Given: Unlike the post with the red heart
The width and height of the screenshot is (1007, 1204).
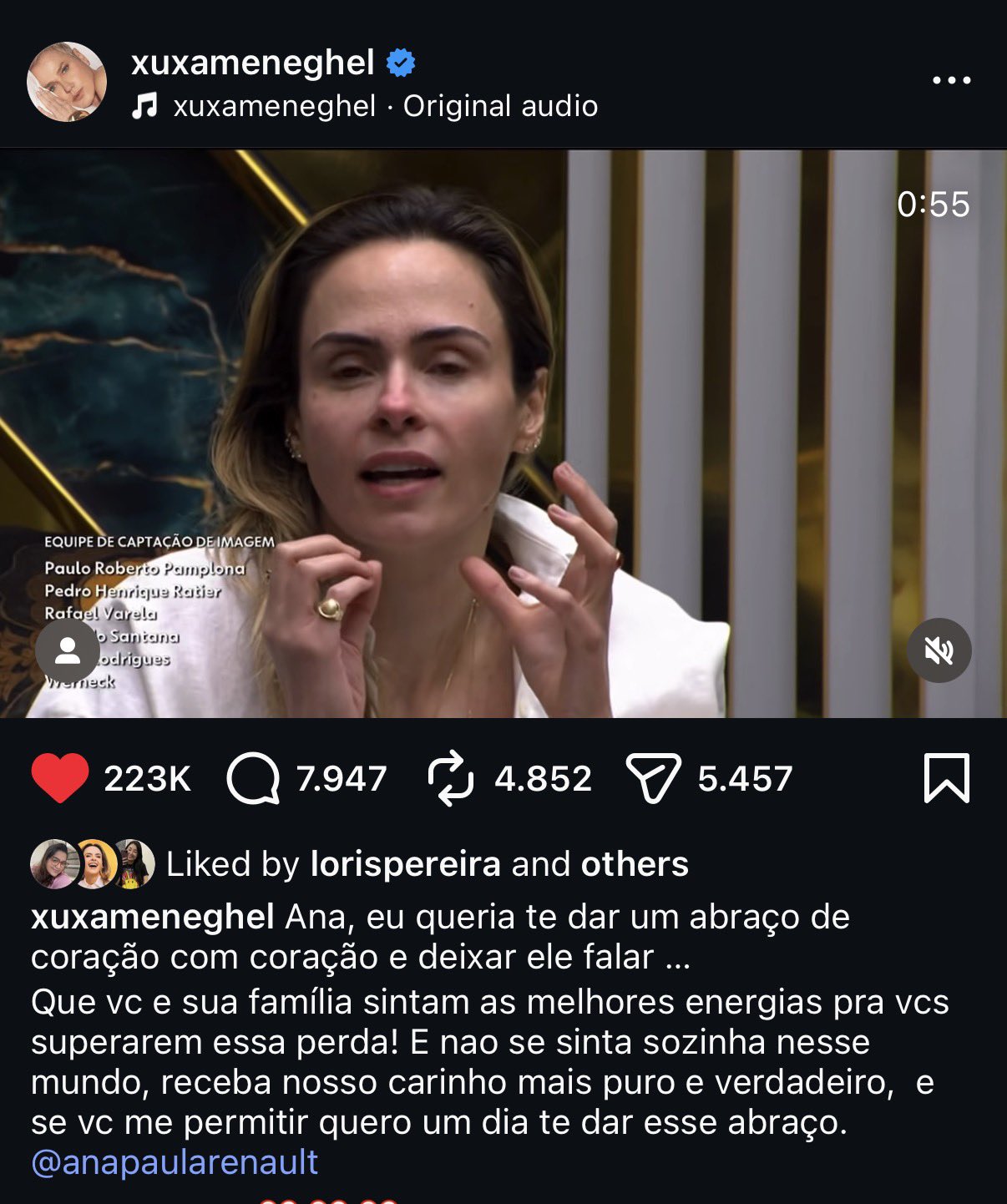Looking at the screenshot, I should click(x=60, y=778).
